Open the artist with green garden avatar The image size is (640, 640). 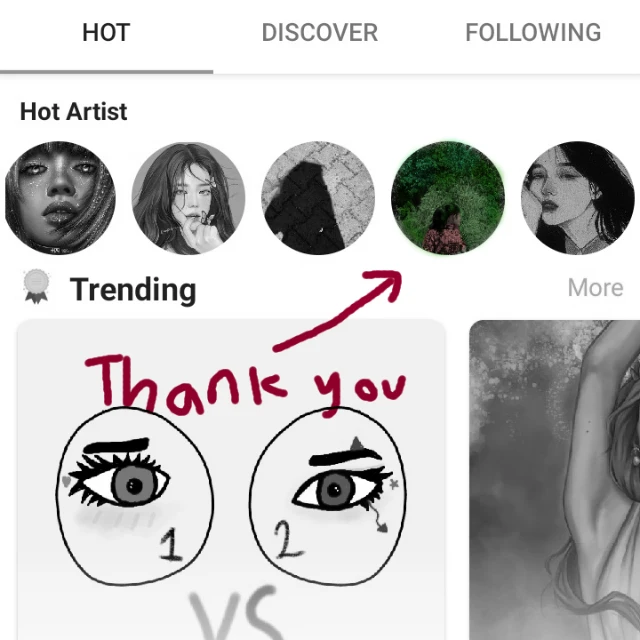pyautogui.click(x=448, y=198)
